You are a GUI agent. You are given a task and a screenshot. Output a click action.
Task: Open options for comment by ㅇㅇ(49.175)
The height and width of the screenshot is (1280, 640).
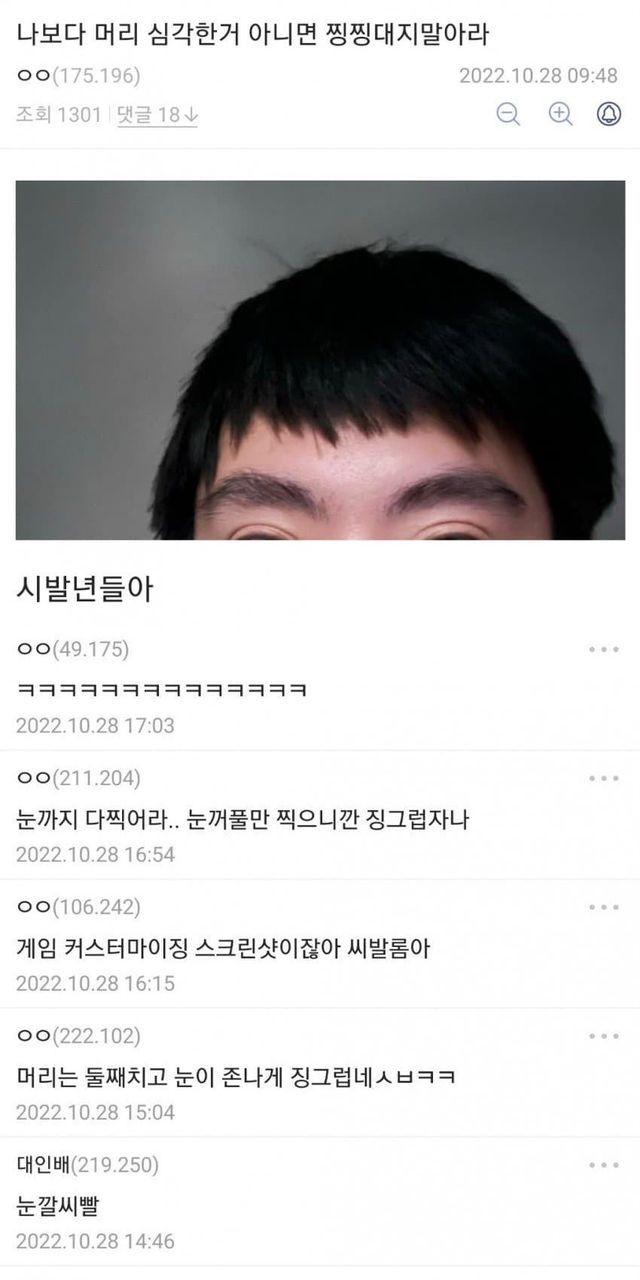tap(604, 649)
